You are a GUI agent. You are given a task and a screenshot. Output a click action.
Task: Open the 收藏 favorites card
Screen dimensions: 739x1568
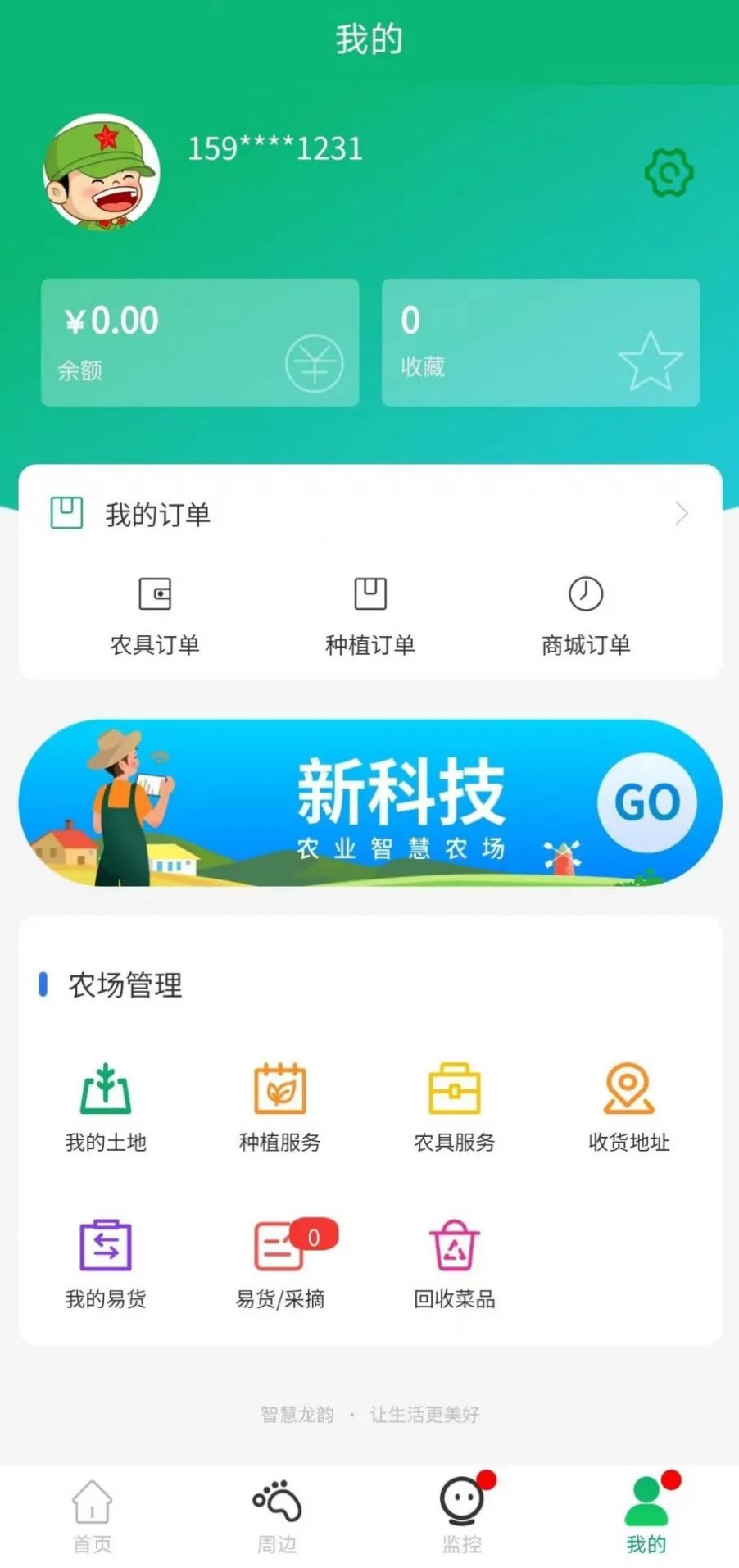coord(541,342)
